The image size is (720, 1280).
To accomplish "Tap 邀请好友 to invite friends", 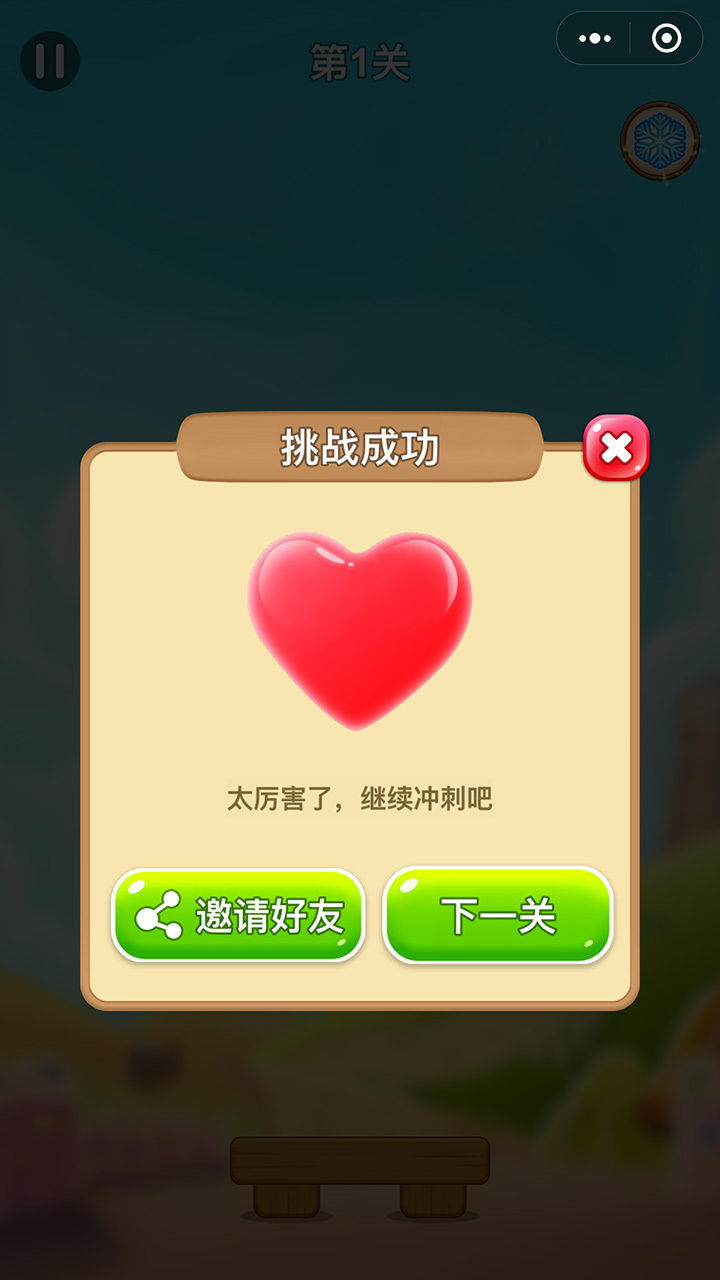I will [x=238, y=916].
